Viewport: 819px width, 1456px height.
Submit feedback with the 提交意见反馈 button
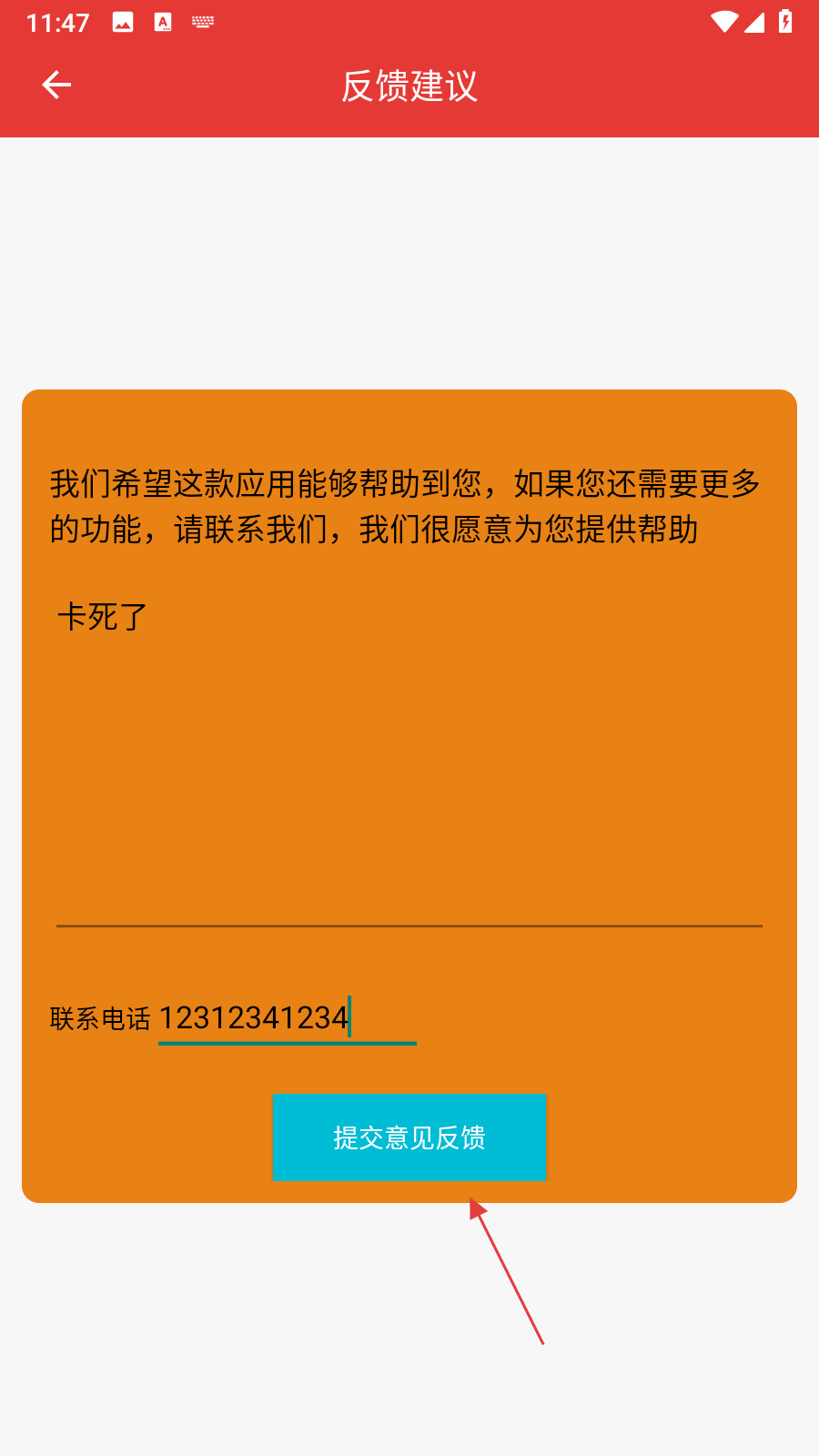[x=409, y=1137]
